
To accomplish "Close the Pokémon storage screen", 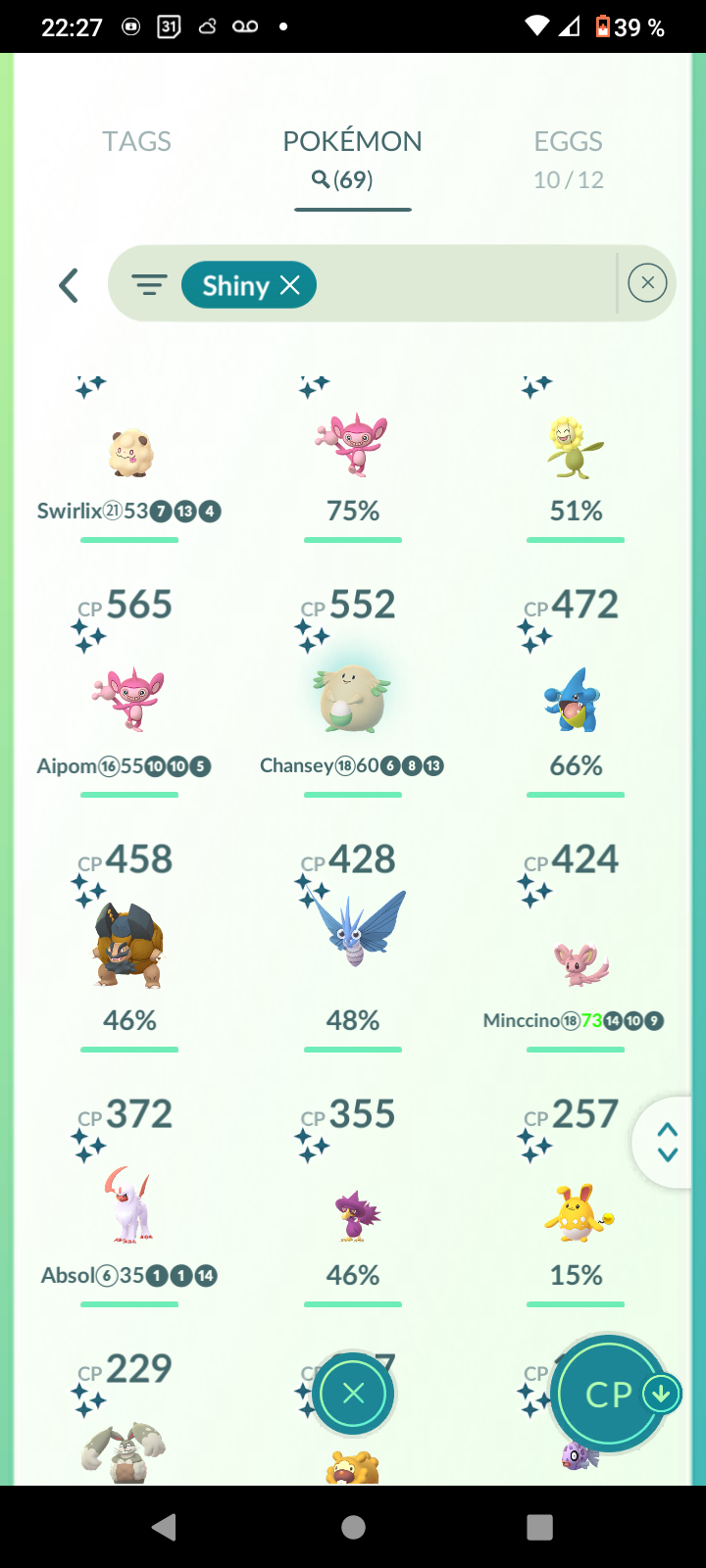I will click(354, 1394).
